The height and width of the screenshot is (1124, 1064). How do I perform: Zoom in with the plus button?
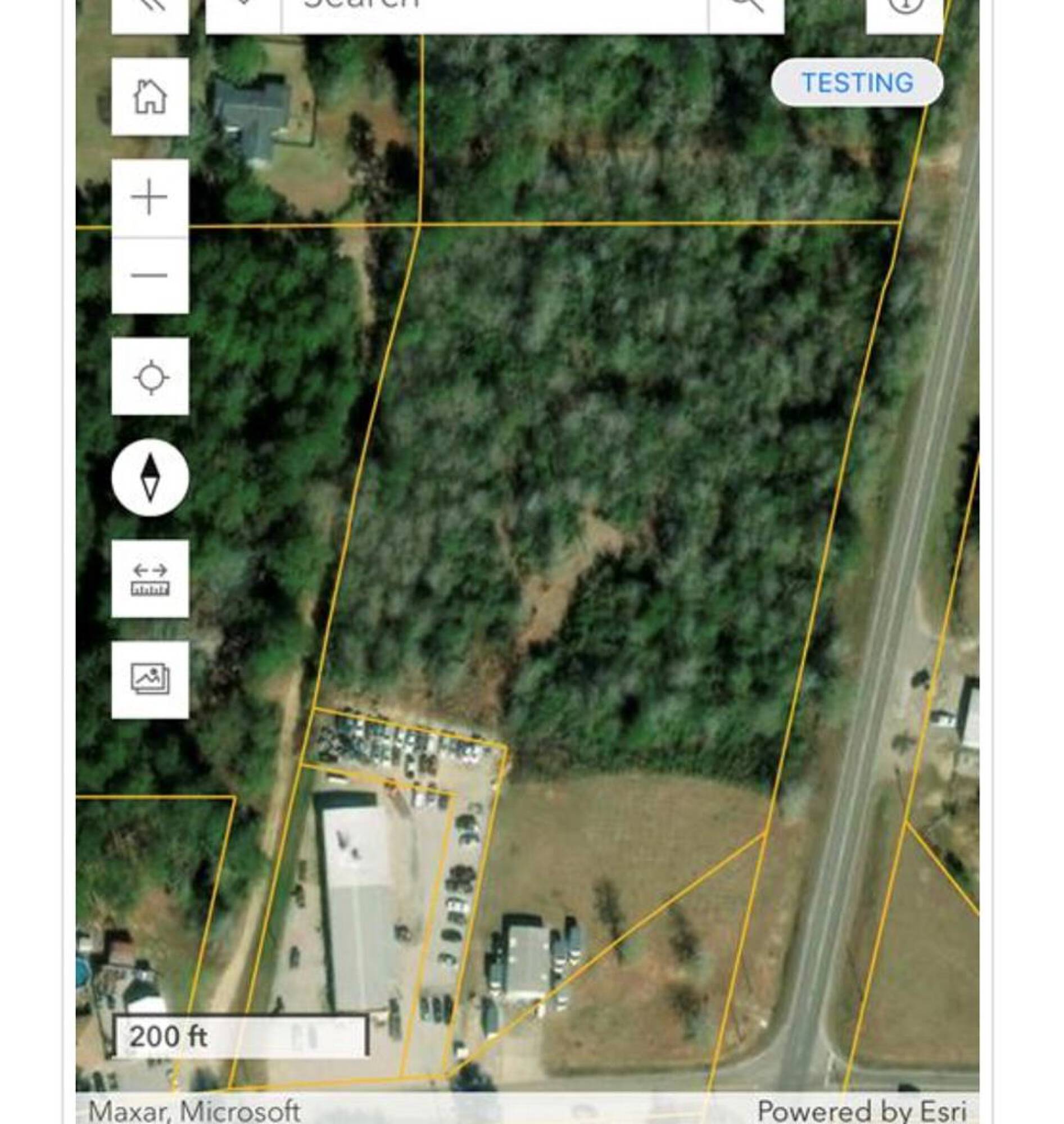click(x=150, y=198)
